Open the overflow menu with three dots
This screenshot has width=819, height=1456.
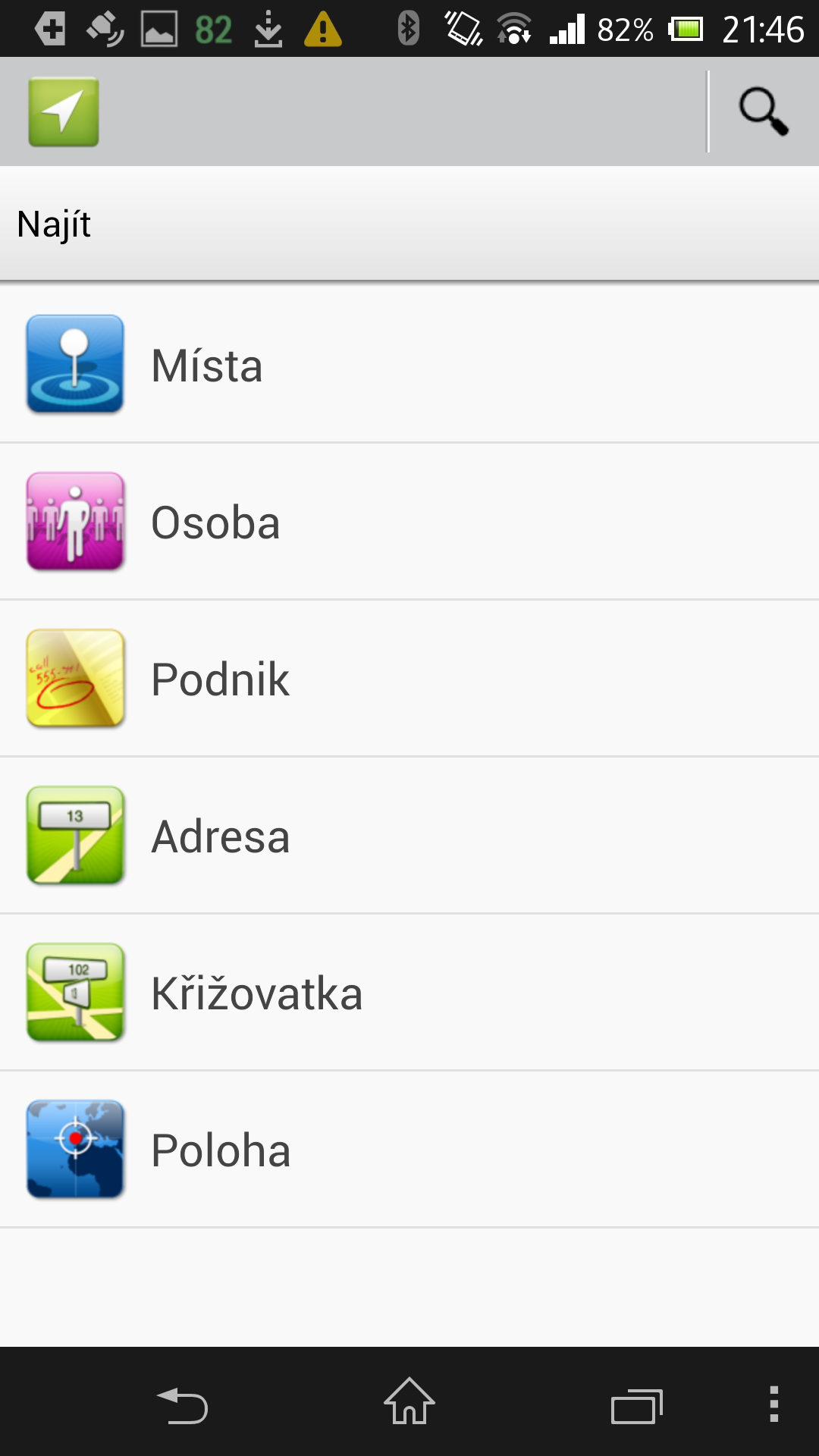pos(774,1403)
